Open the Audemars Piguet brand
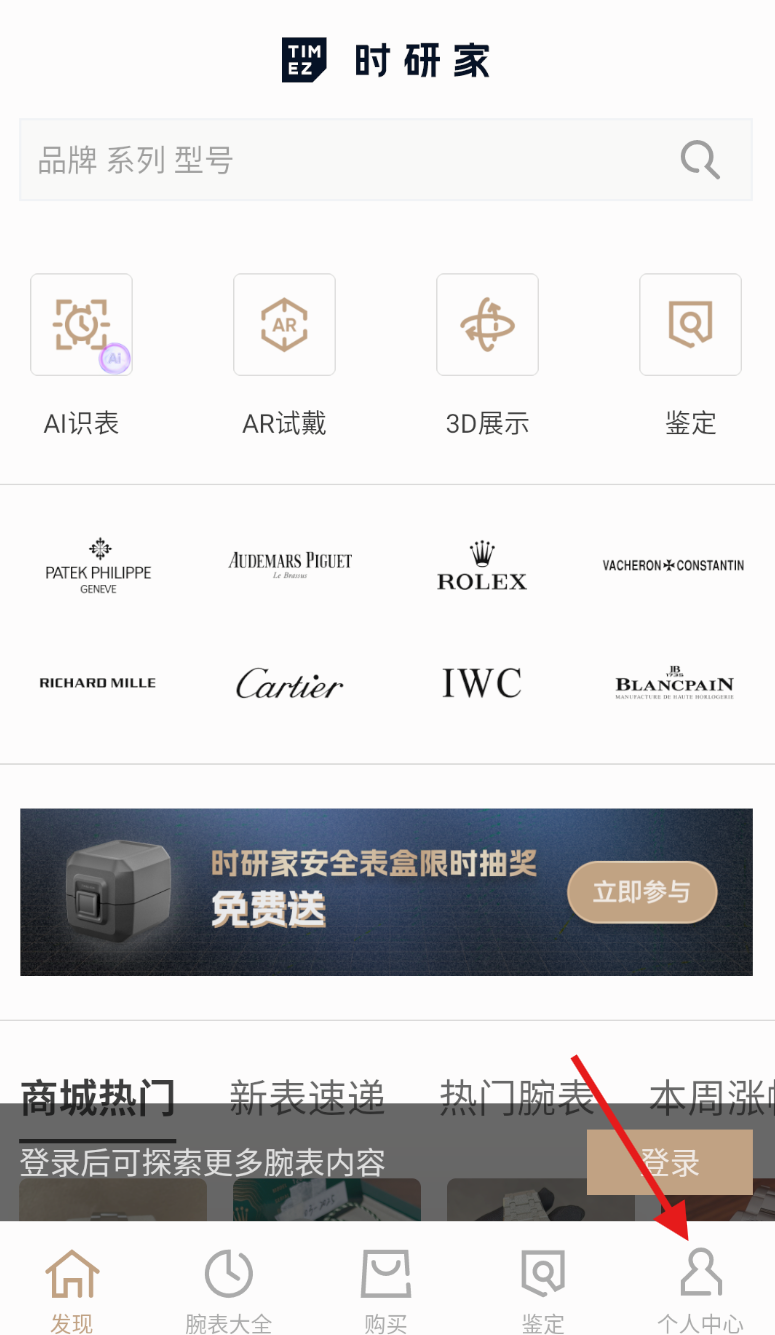775x1335 pixels. [290, 564]
